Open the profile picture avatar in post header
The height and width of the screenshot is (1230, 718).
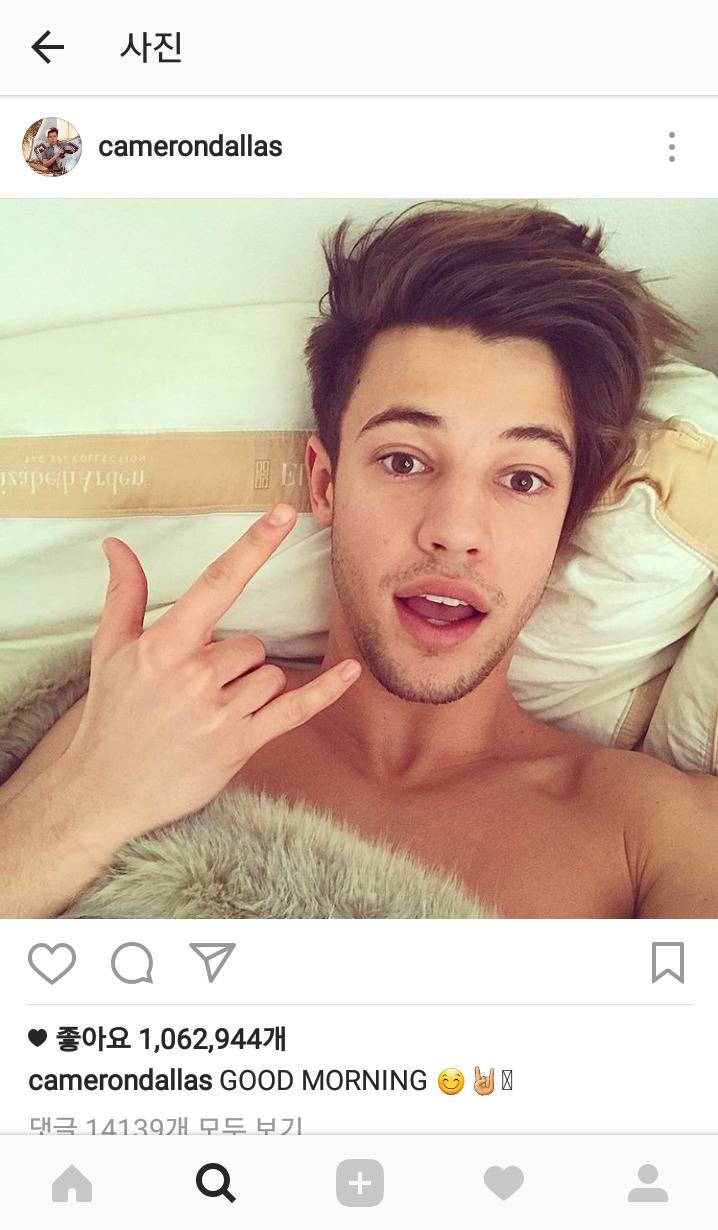click(x=52, y=147)
